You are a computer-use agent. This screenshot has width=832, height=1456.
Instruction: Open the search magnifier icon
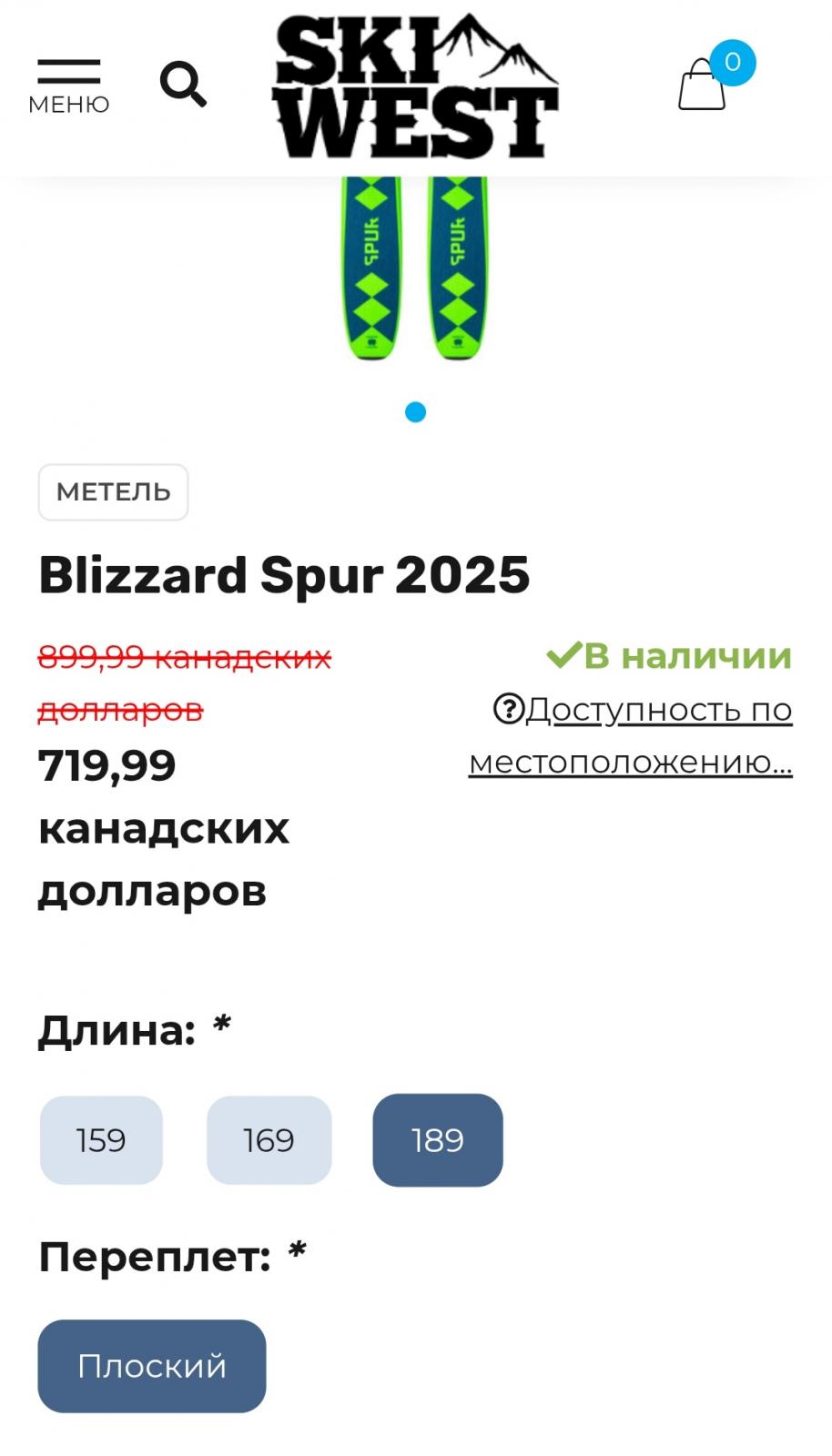(x=183, y=85)
